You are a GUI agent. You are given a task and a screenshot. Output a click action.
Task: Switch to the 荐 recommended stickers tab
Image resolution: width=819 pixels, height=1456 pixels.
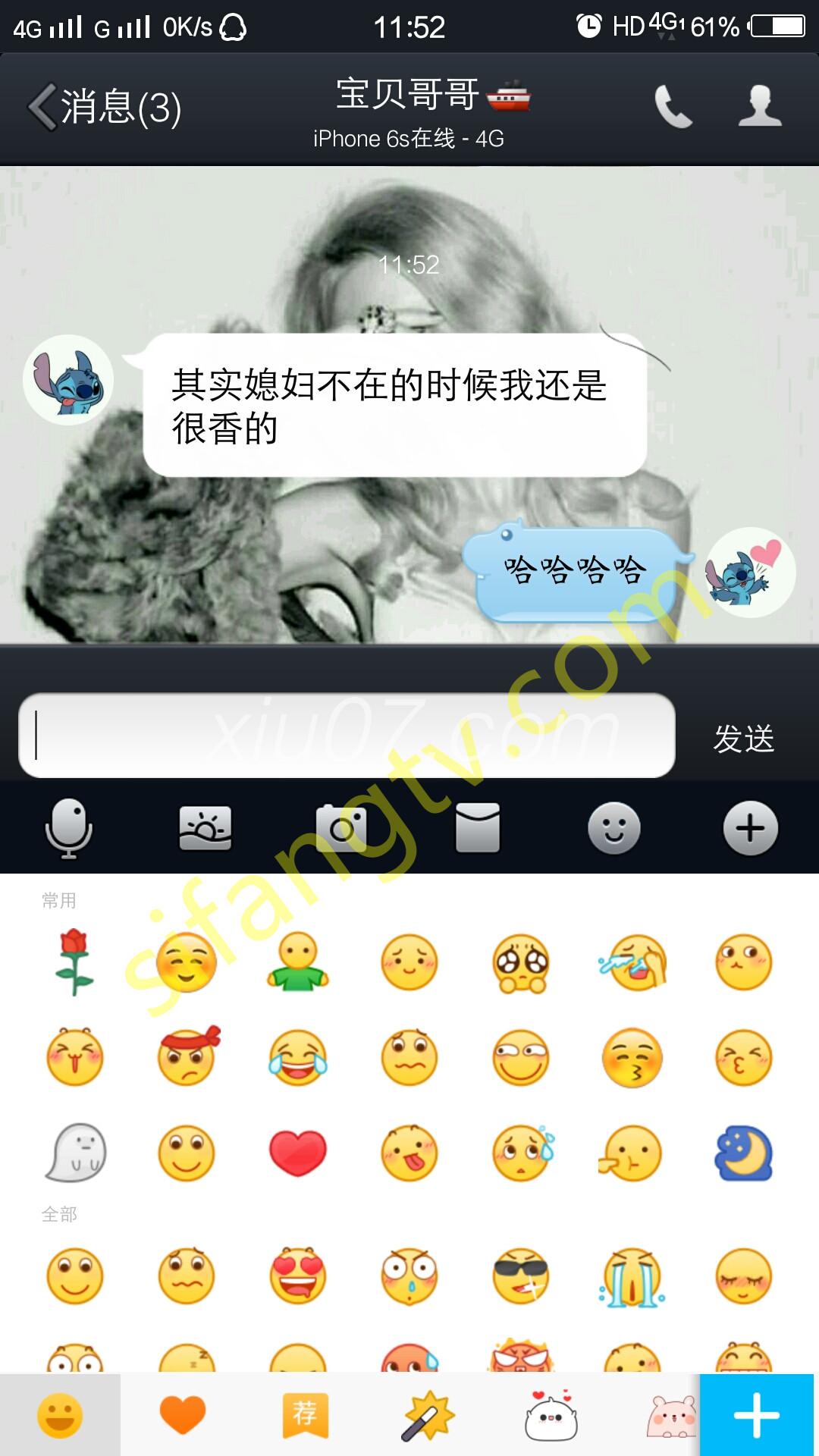coord(305,1415)
